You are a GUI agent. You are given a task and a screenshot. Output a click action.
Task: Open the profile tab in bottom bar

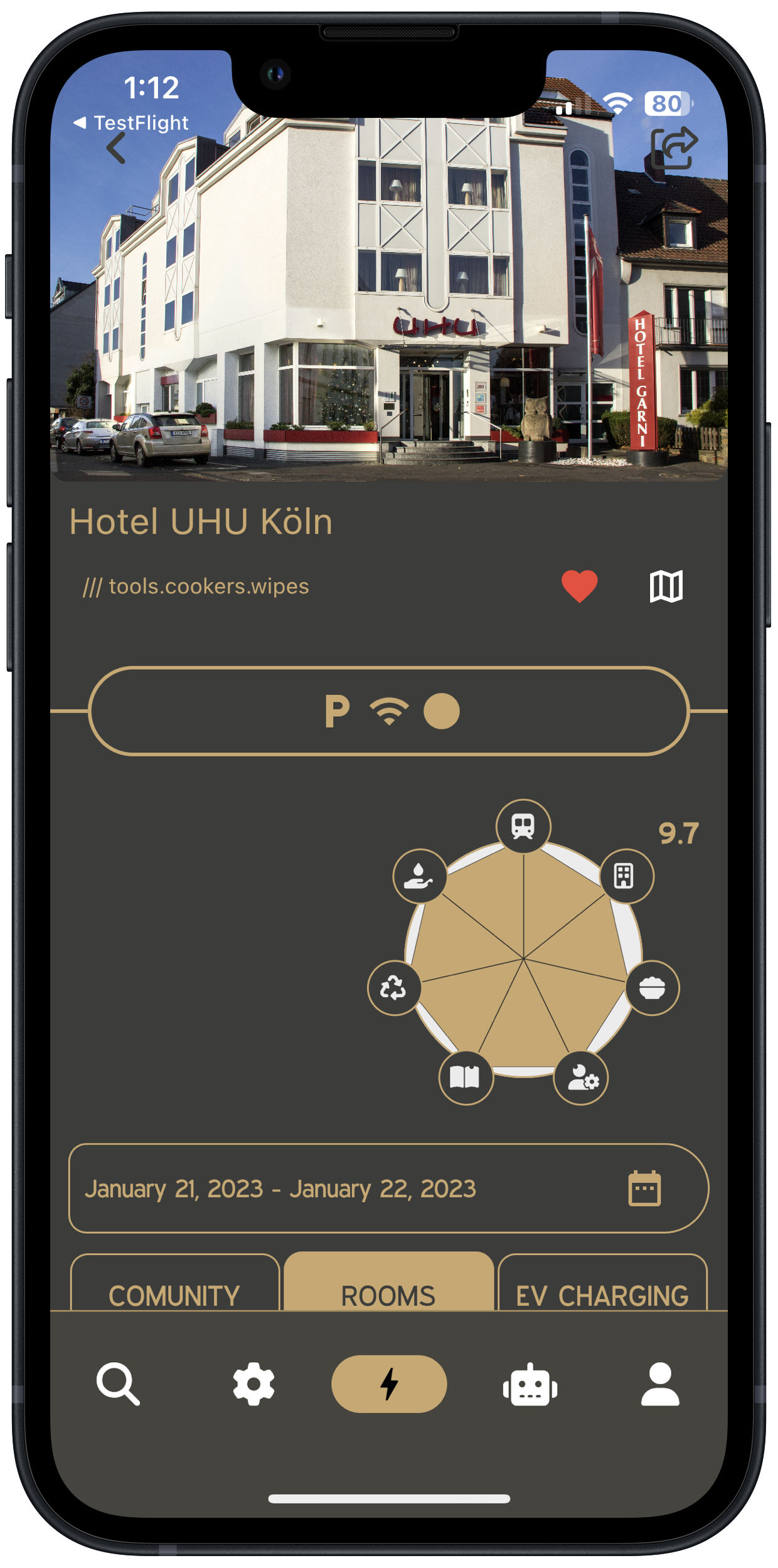[660, 1384]
